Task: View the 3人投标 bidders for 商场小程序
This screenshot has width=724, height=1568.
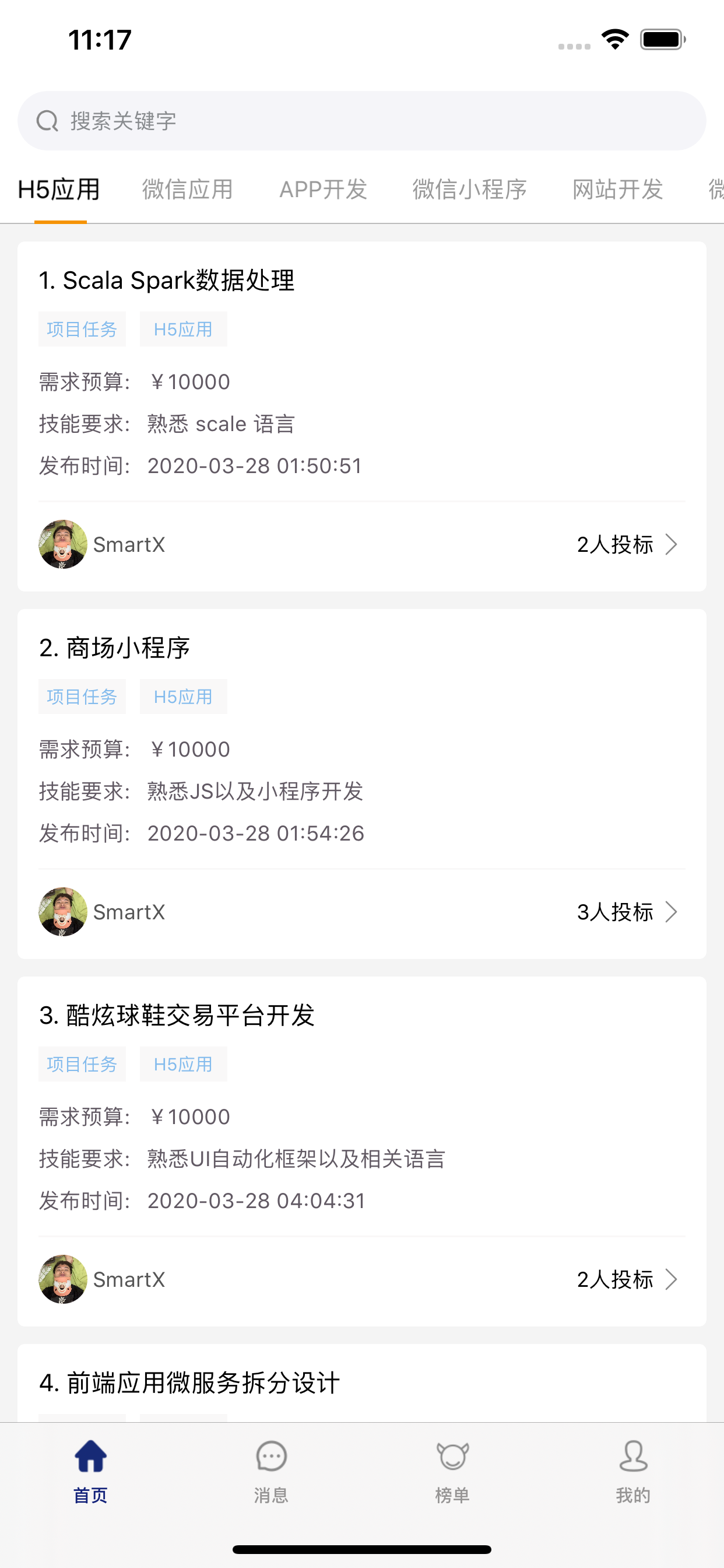Action: pos(627,912)
